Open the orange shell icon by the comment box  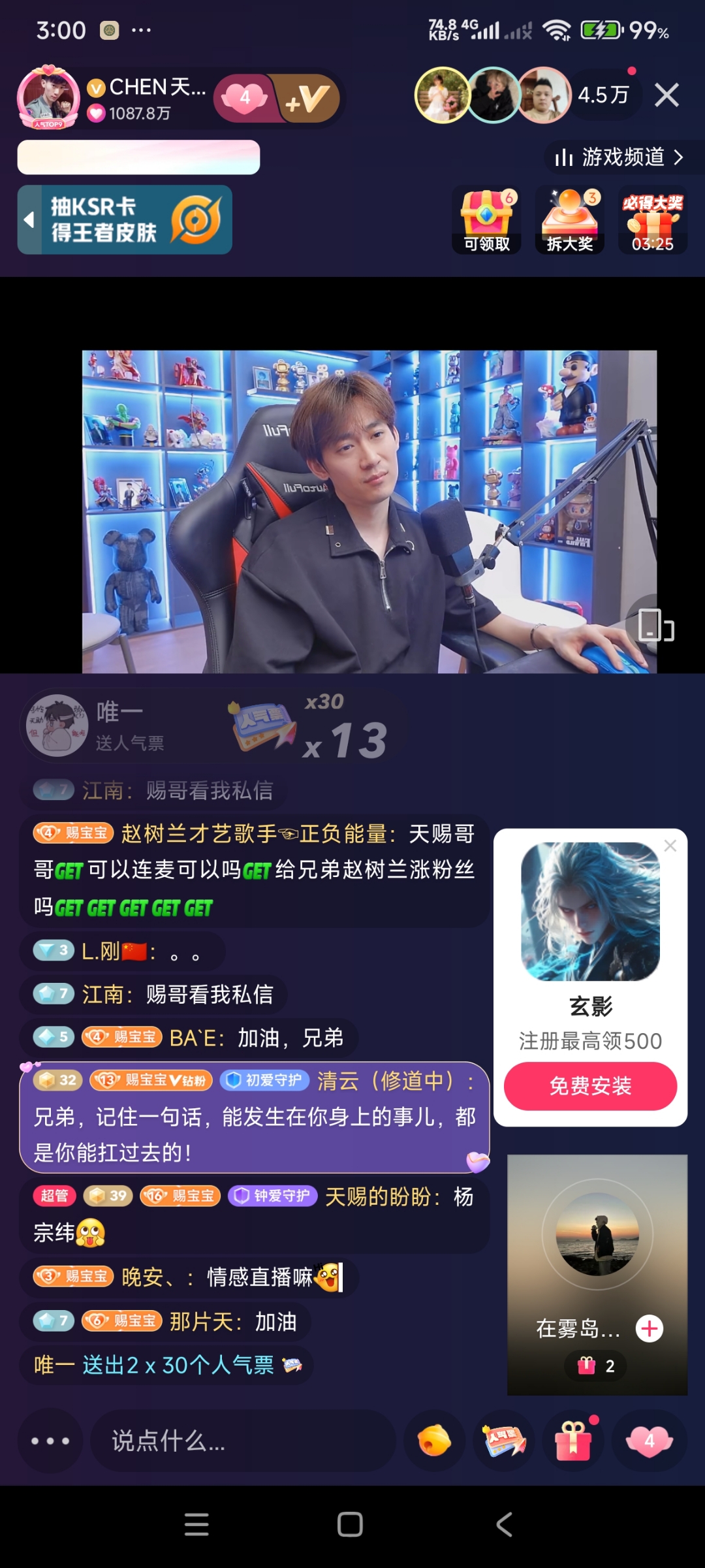[434, 1441]
